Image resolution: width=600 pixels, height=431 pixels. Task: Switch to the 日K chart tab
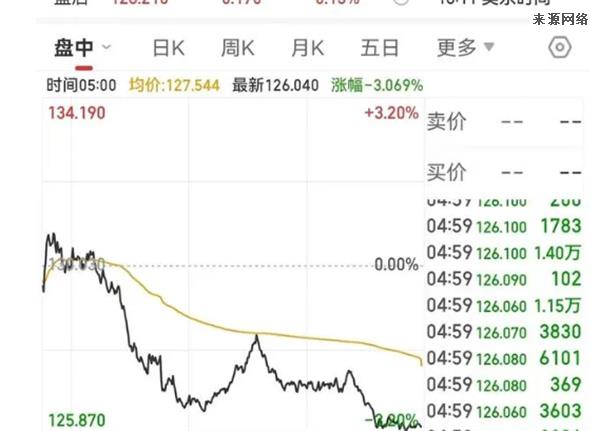coord(168,47)
